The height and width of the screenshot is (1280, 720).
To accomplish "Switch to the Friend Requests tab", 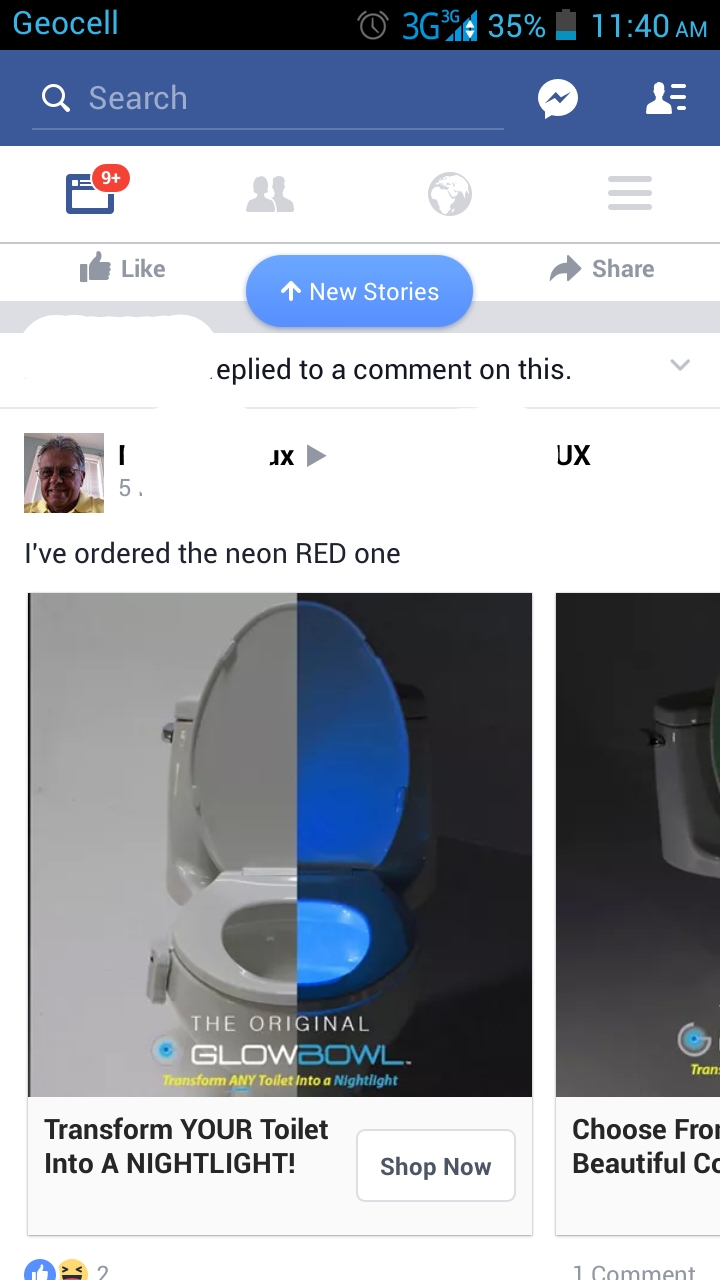I will point(270,193).
